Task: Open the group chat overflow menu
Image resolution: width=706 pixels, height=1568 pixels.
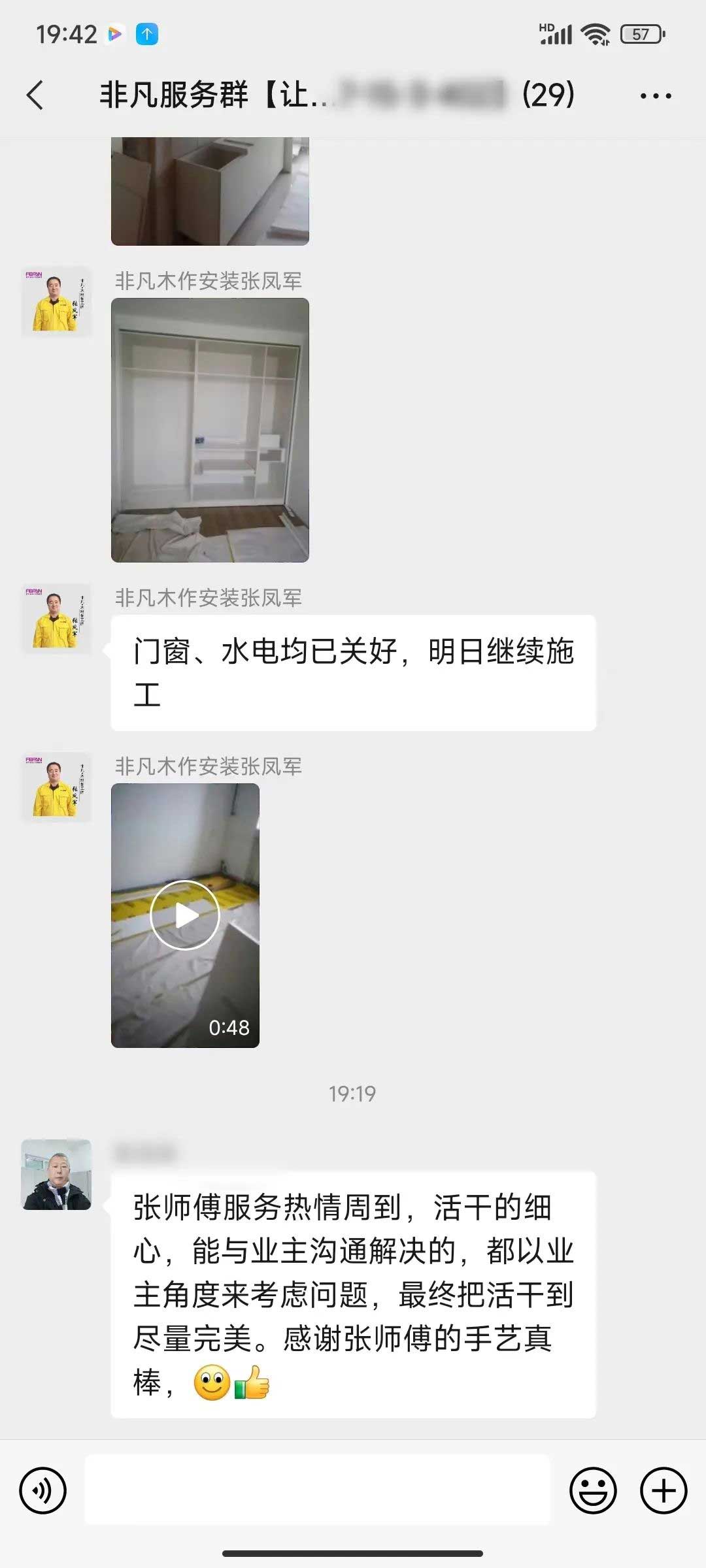Action: (655, 96)
